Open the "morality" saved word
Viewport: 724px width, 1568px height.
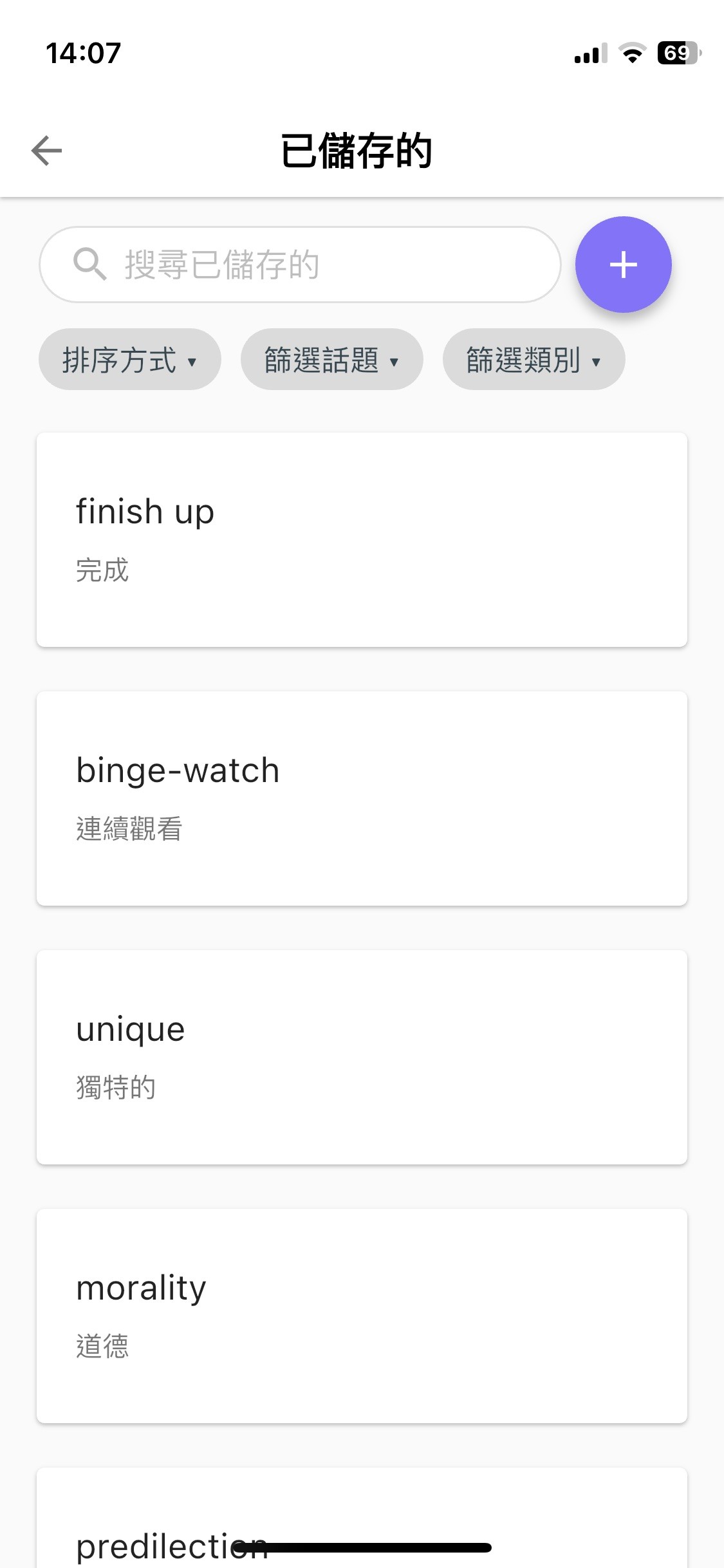point(362,1316)
